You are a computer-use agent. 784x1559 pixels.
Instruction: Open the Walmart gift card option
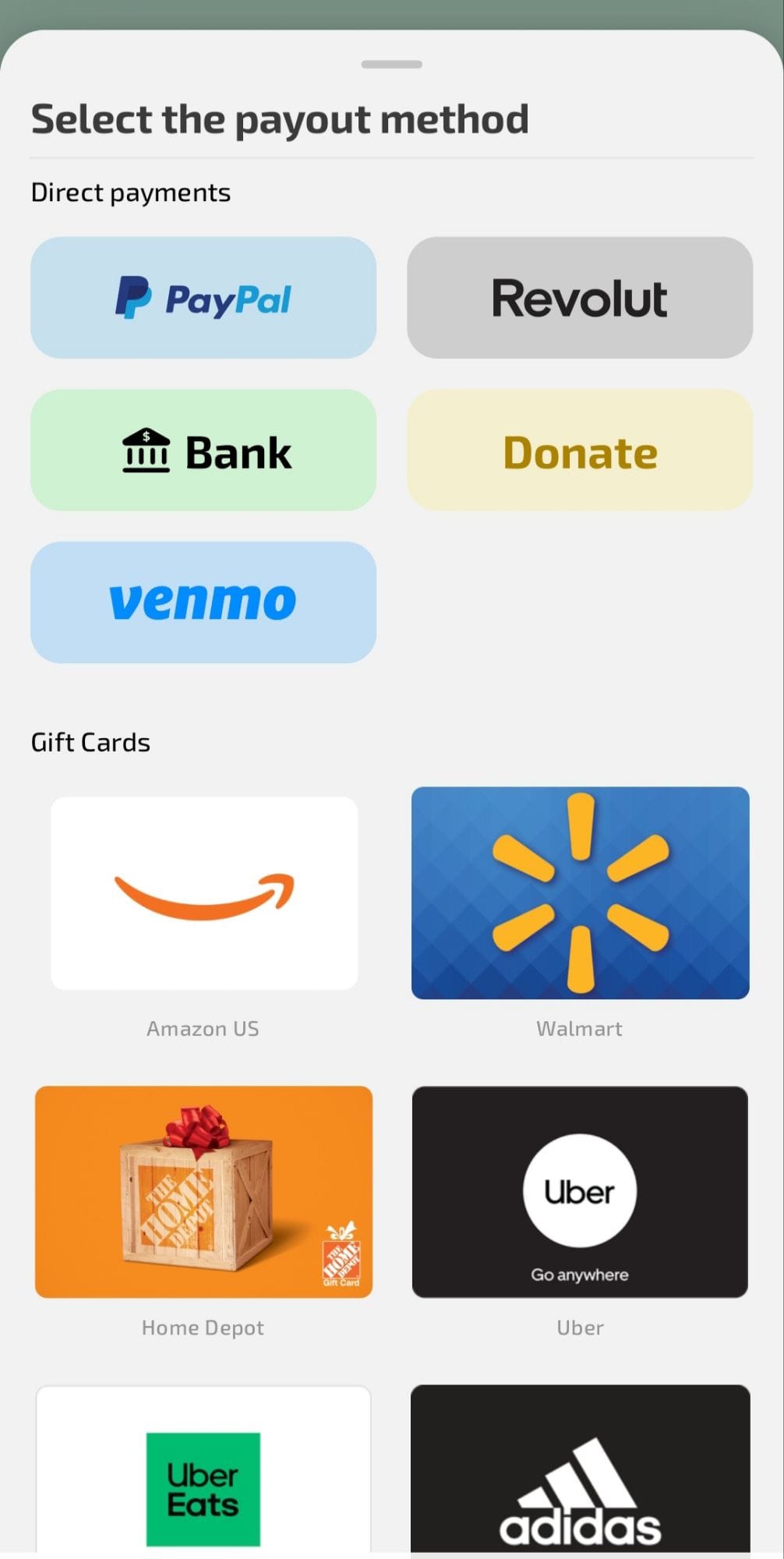point(578,893)
